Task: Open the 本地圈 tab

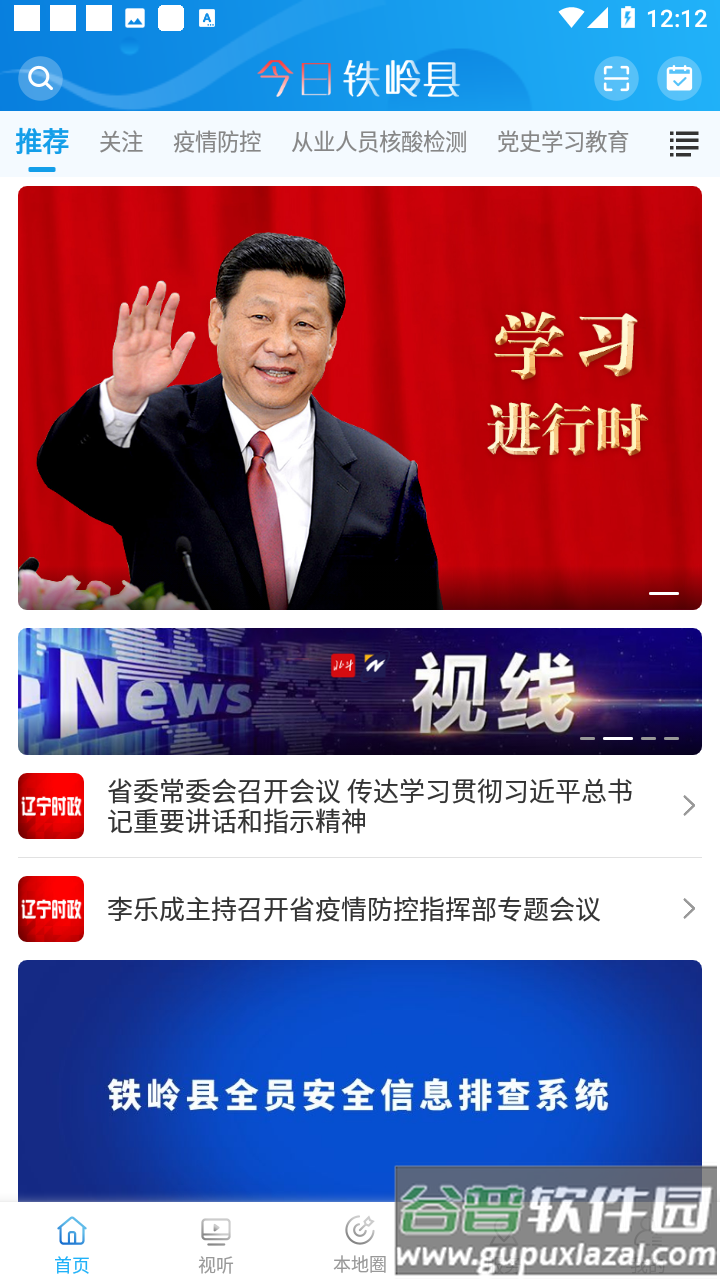Action: (x=359, y=1243)
